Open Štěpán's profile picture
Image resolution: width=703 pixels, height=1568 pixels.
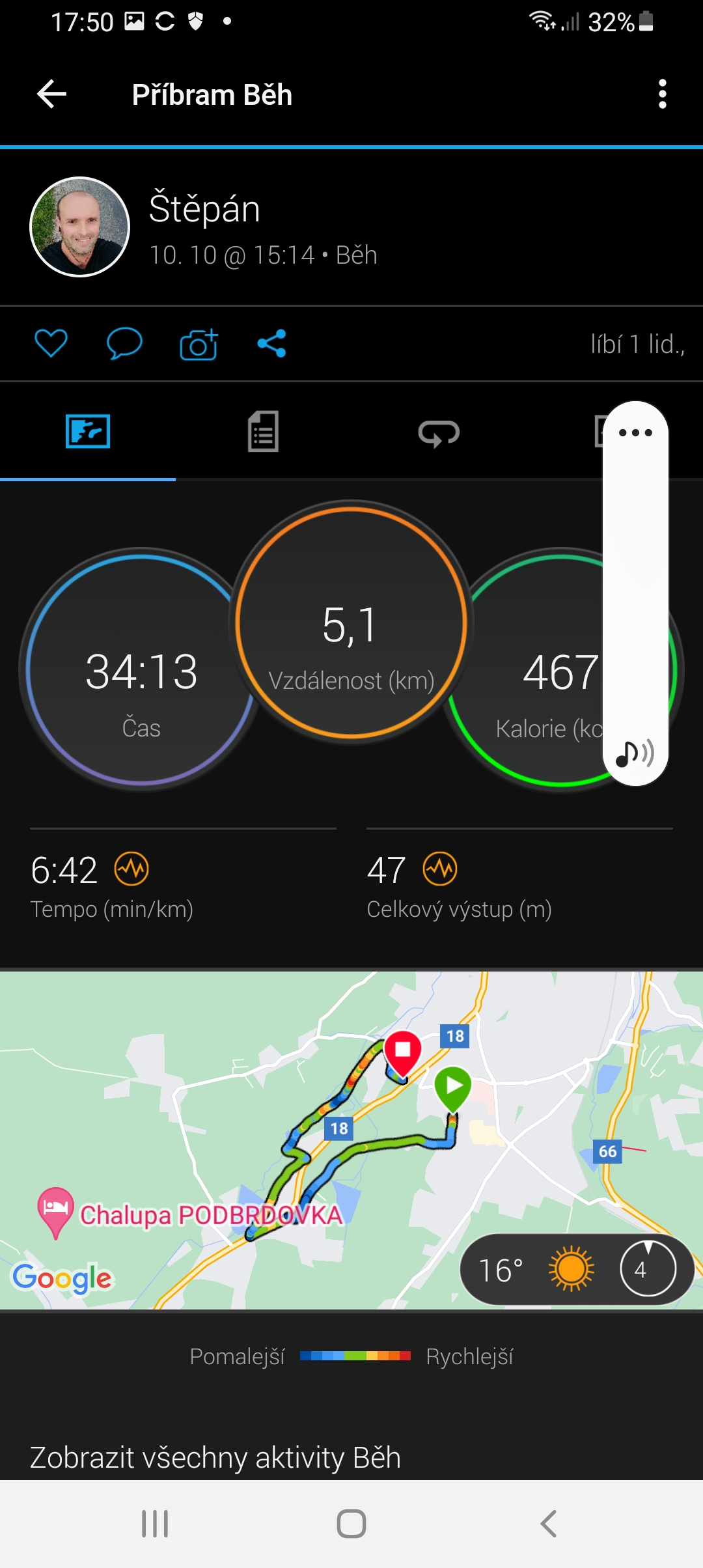point(80,227)
